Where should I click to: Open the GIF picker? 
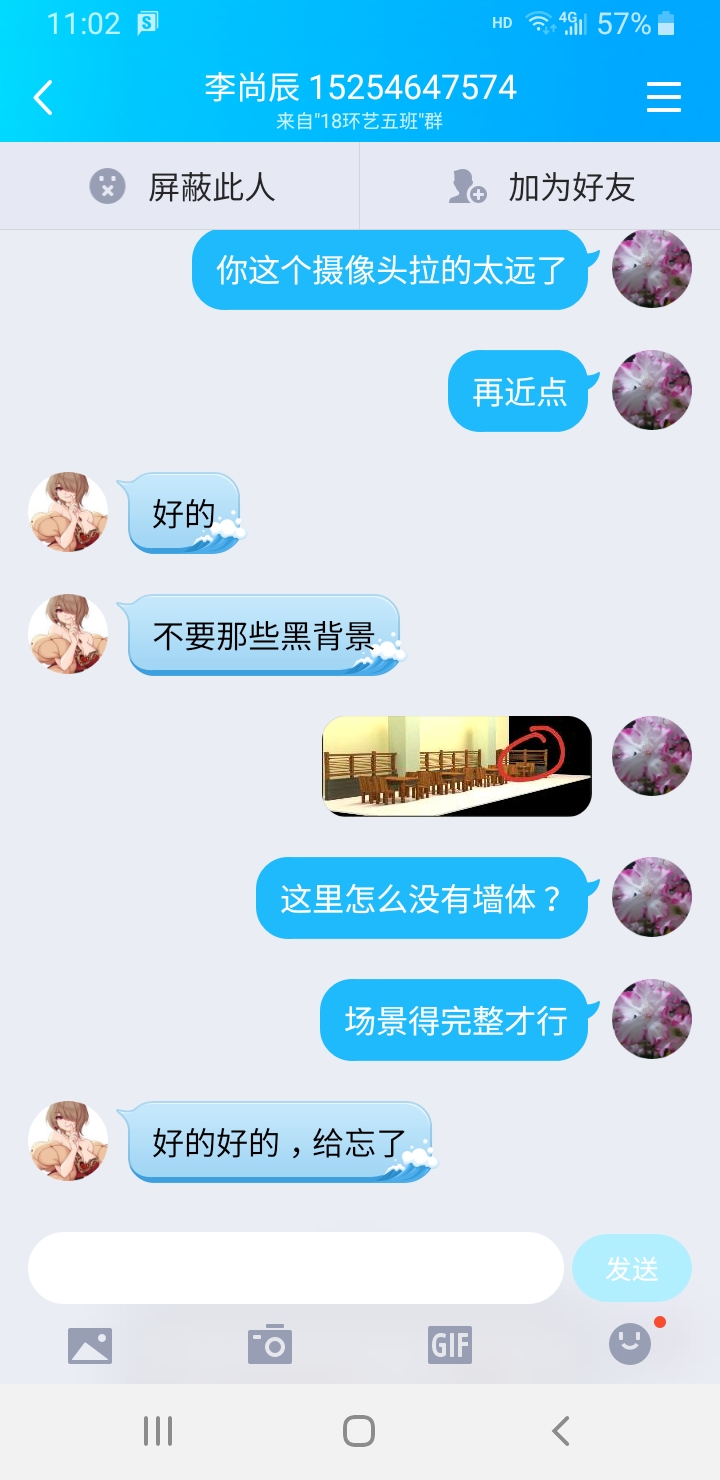click(x=449, y=1345)
